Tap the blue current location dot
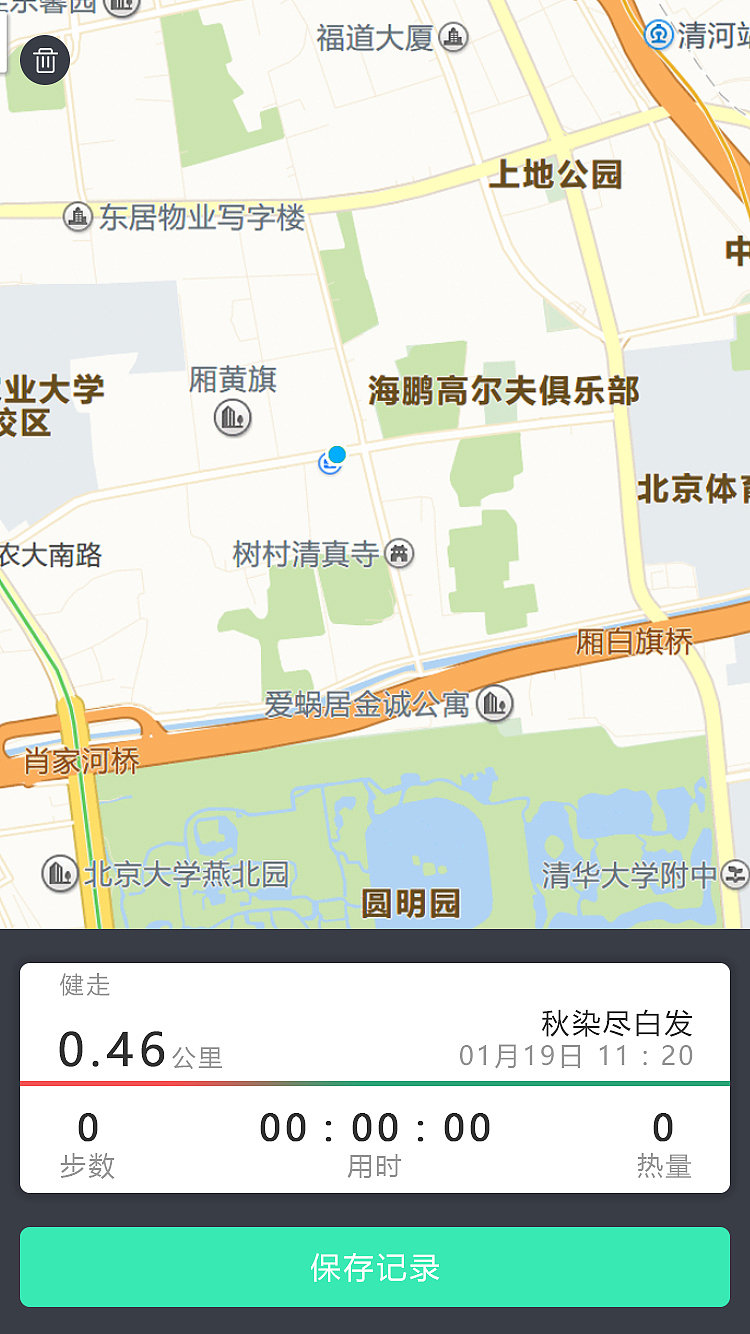750x1334 pixels. click(335, 456)
